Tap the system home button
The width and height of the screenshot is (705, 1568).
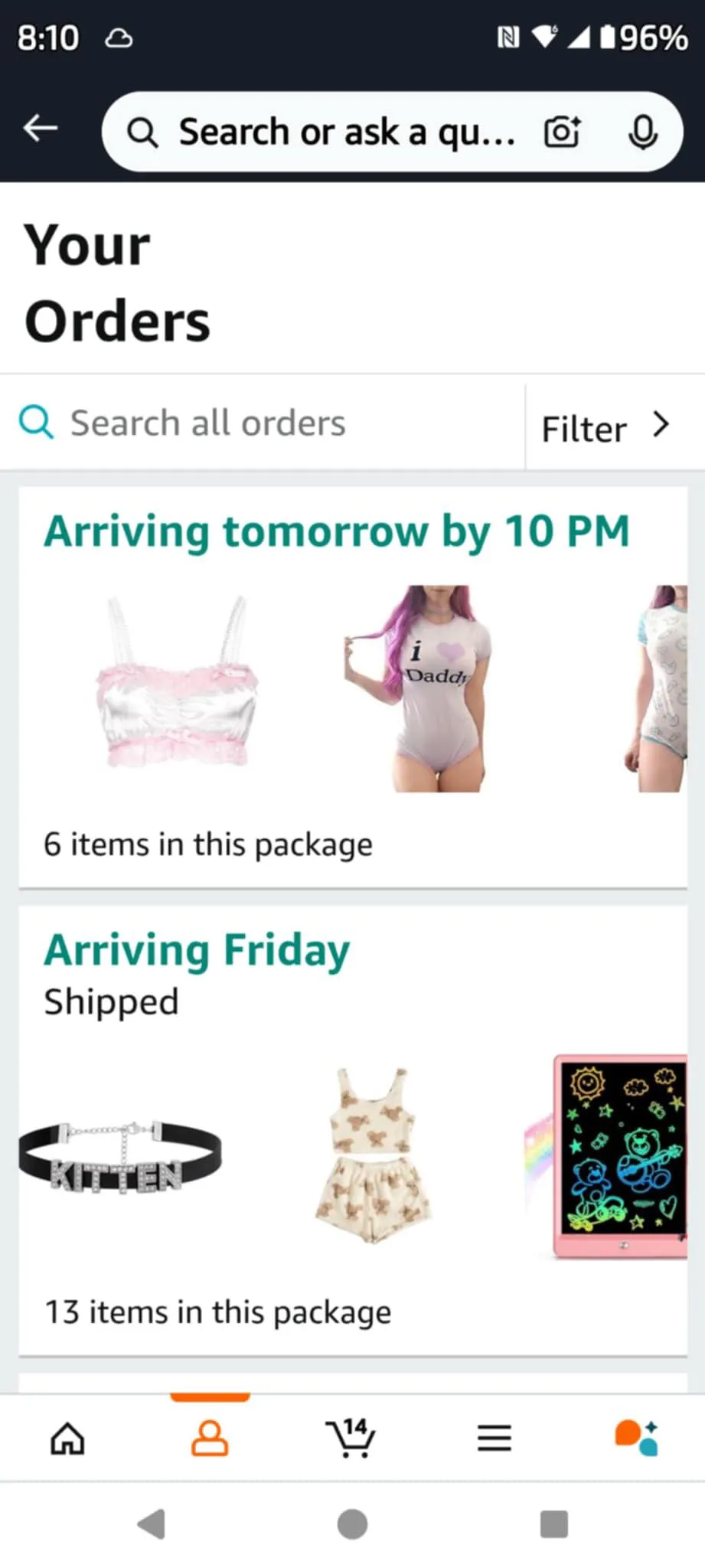click(352, 1524)
